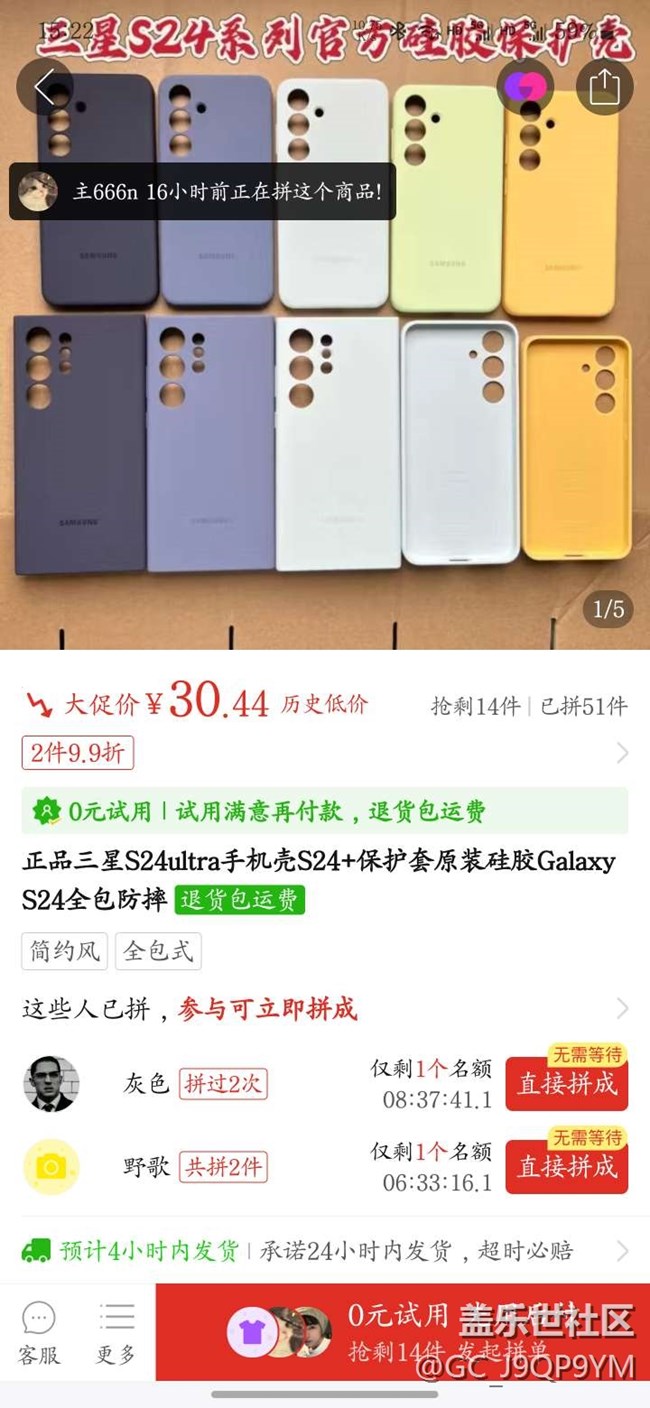Open the 0元试用 trial offer banner
Image resolution: width=650 pixels, height=1408 pixels.
pos(325,811)
